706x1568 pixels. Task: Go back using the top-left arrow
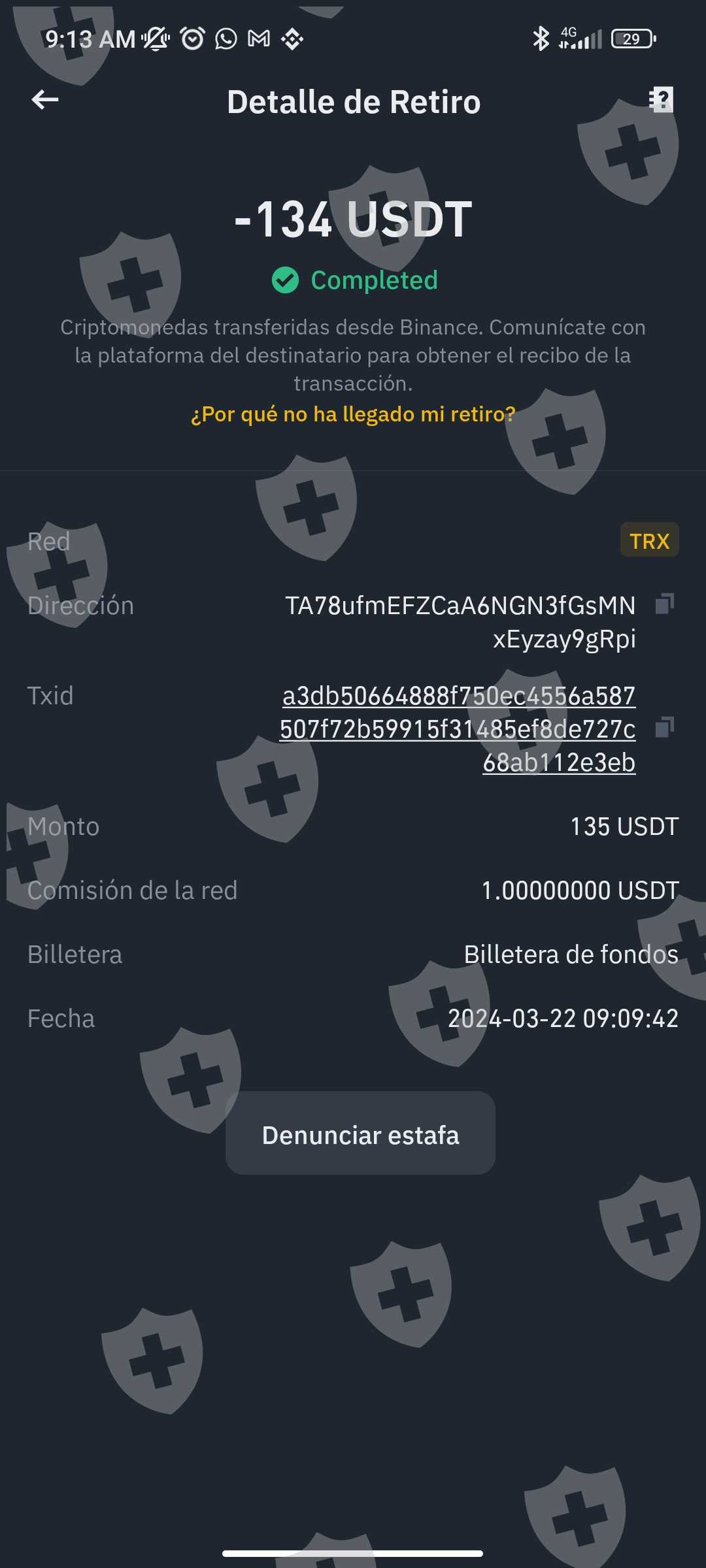[45, 100]
